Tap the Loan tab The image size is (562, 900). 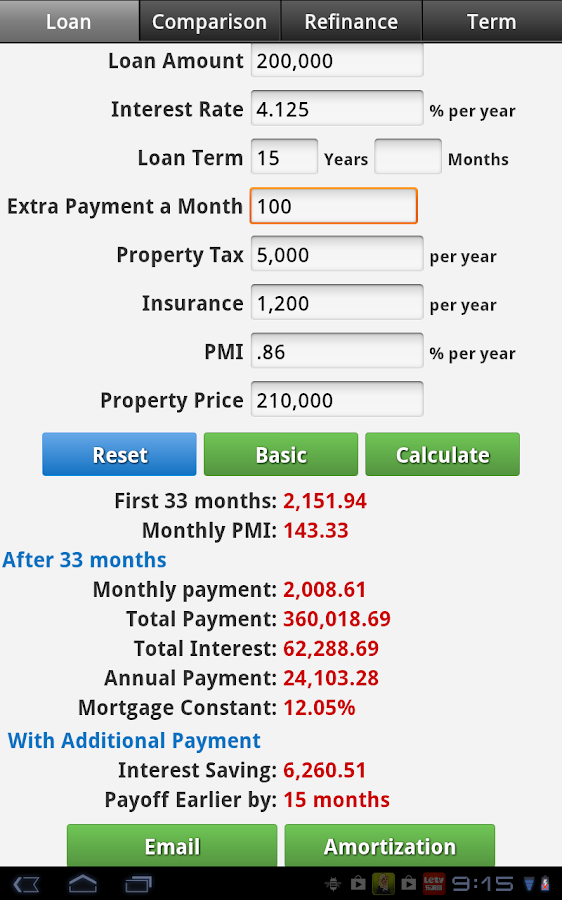pyautogui.click(x=69, y=21)
